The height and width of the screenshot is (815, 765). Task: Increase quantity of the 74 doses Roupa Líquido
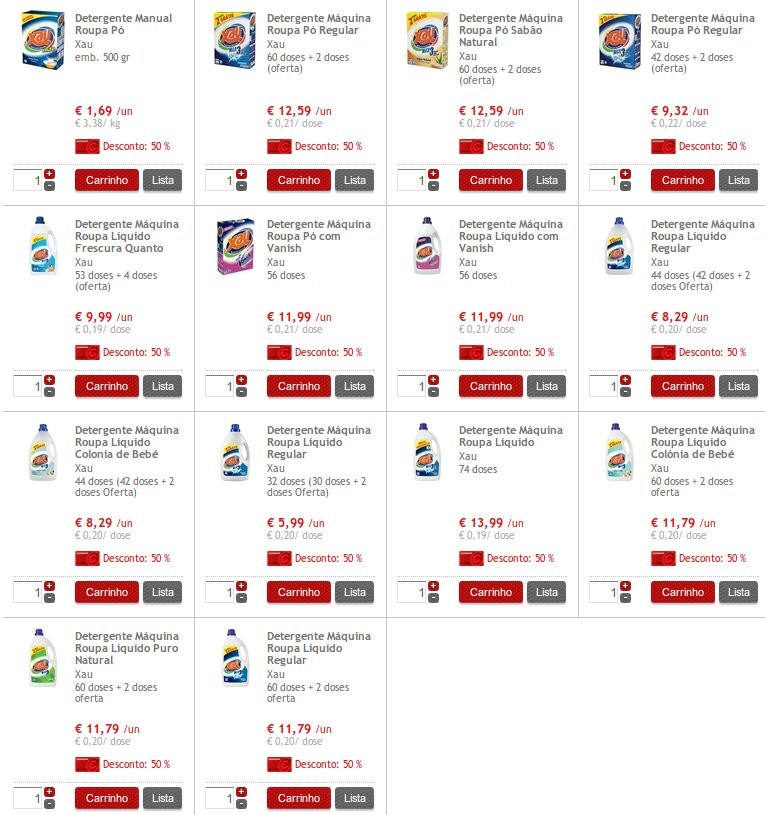[433, 586]
